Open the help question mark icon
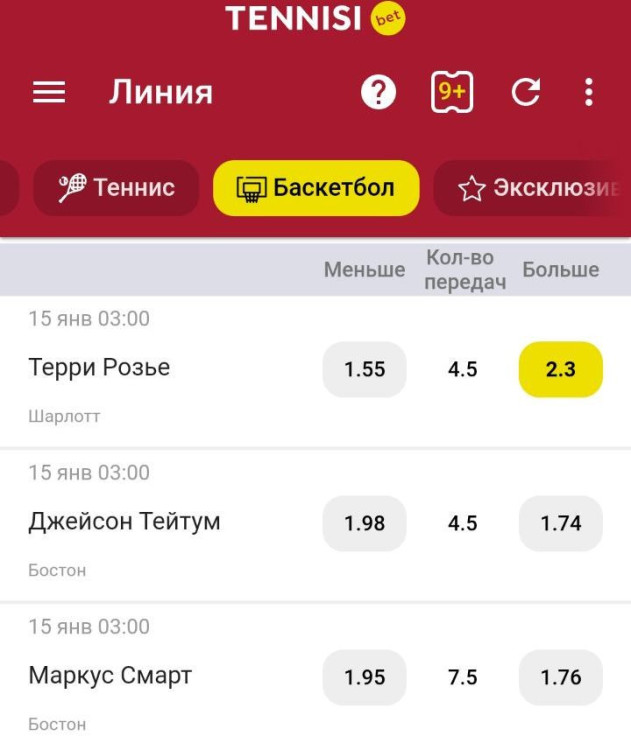The height and width of the screenshot is (750, 631). point(379,93)
